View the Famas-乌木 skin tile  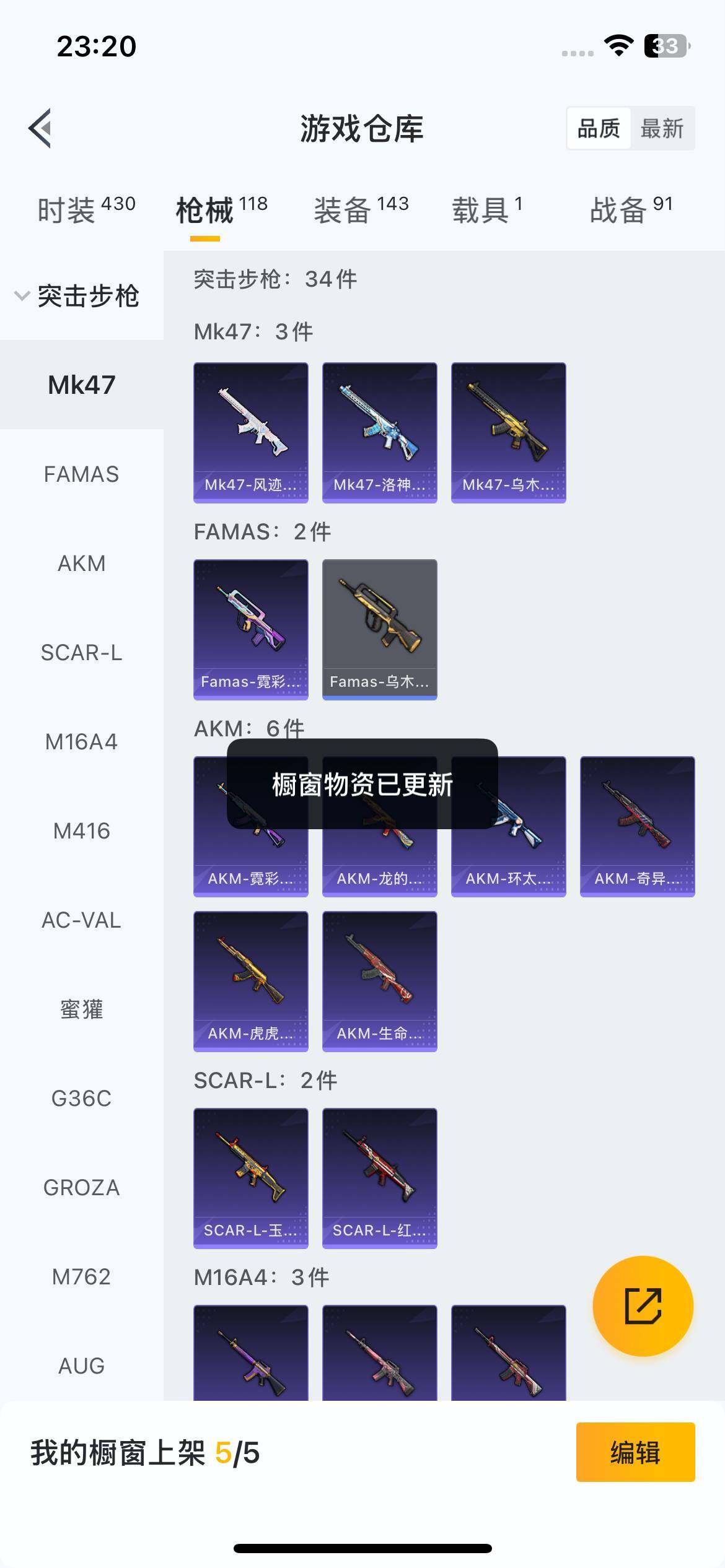tap(379, 629)
